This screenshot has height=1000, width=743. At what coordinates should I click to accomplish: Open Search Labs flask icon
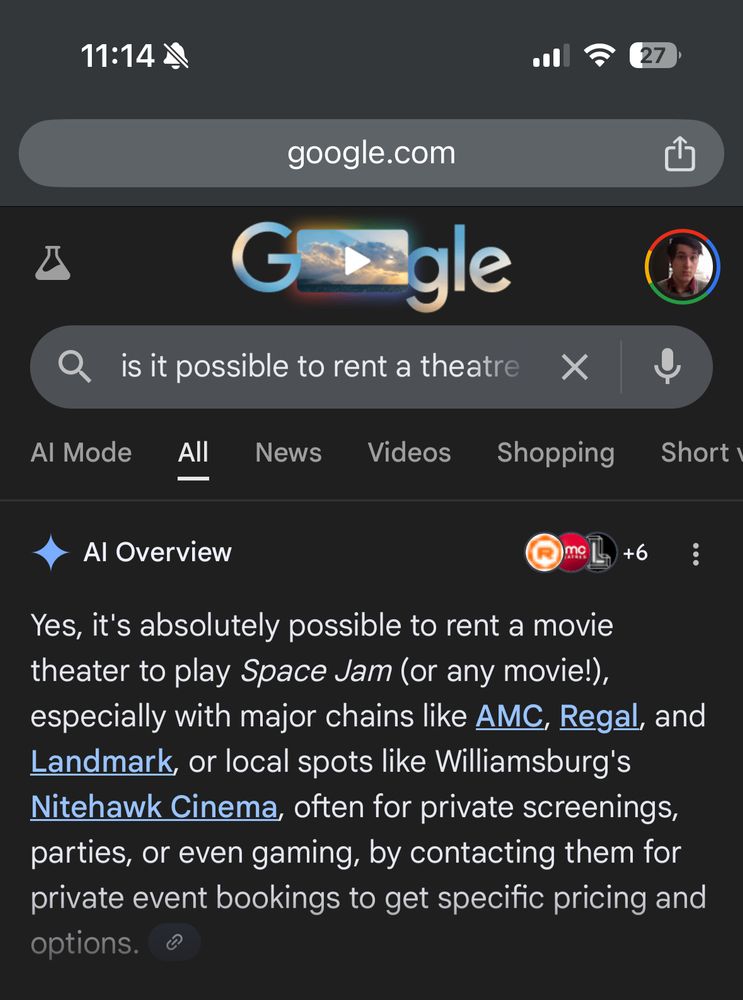pyautogui.click(x=52, y=263)
